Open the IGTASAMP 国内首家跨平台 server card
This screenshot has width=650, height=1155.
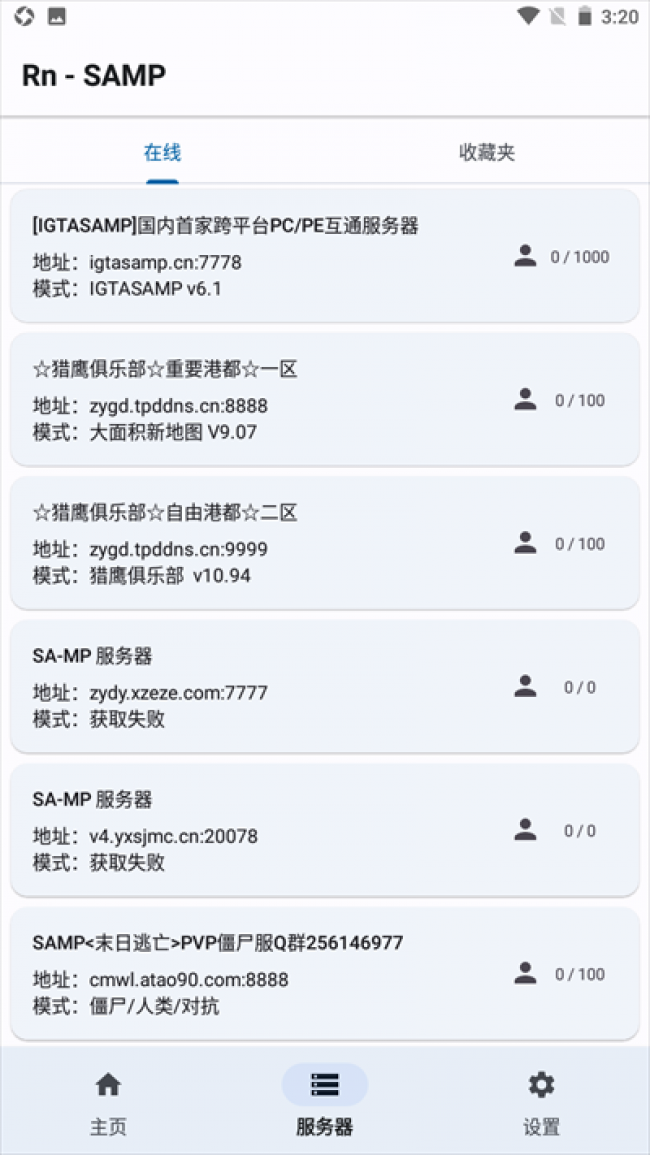pyautogui.click(x=324, y=256)
